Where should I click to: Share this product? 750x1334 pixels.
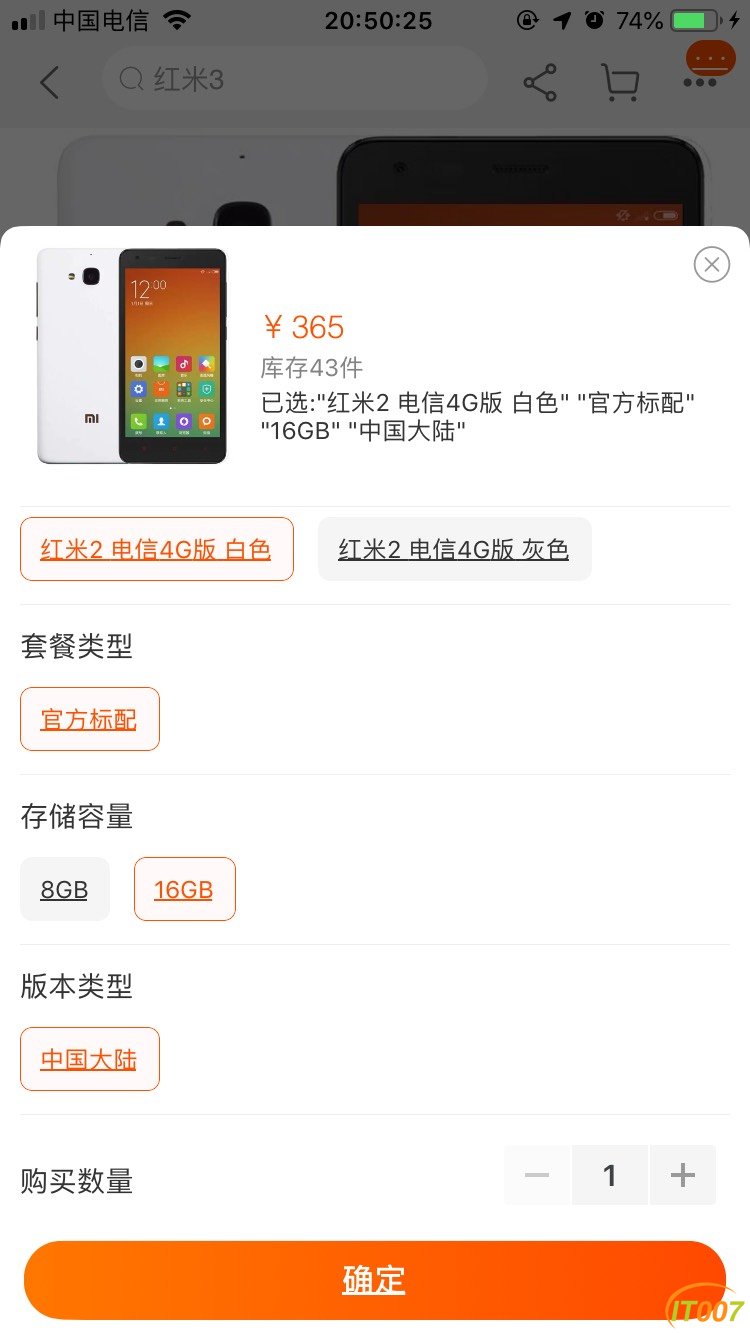(540, 82)
